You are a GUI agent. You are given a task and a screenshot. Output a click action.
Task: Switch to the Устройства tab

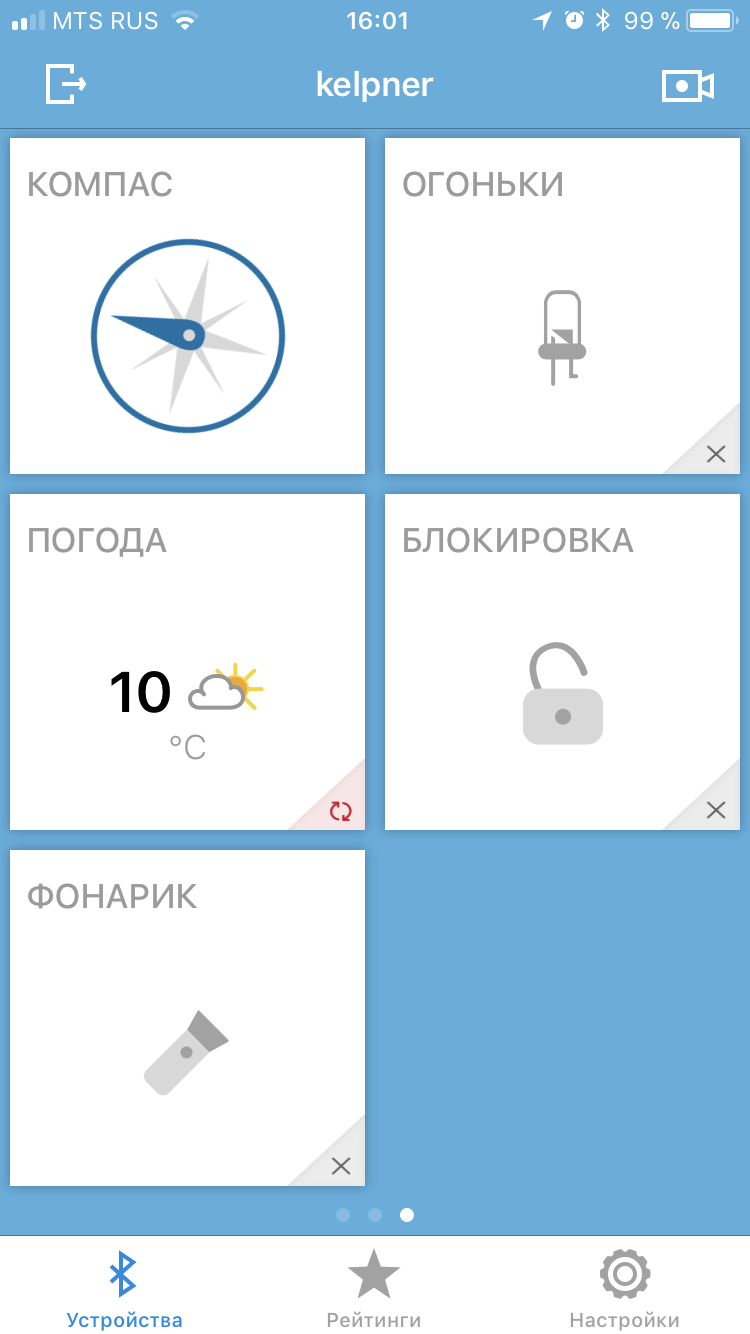click(x=124, y=1289)
